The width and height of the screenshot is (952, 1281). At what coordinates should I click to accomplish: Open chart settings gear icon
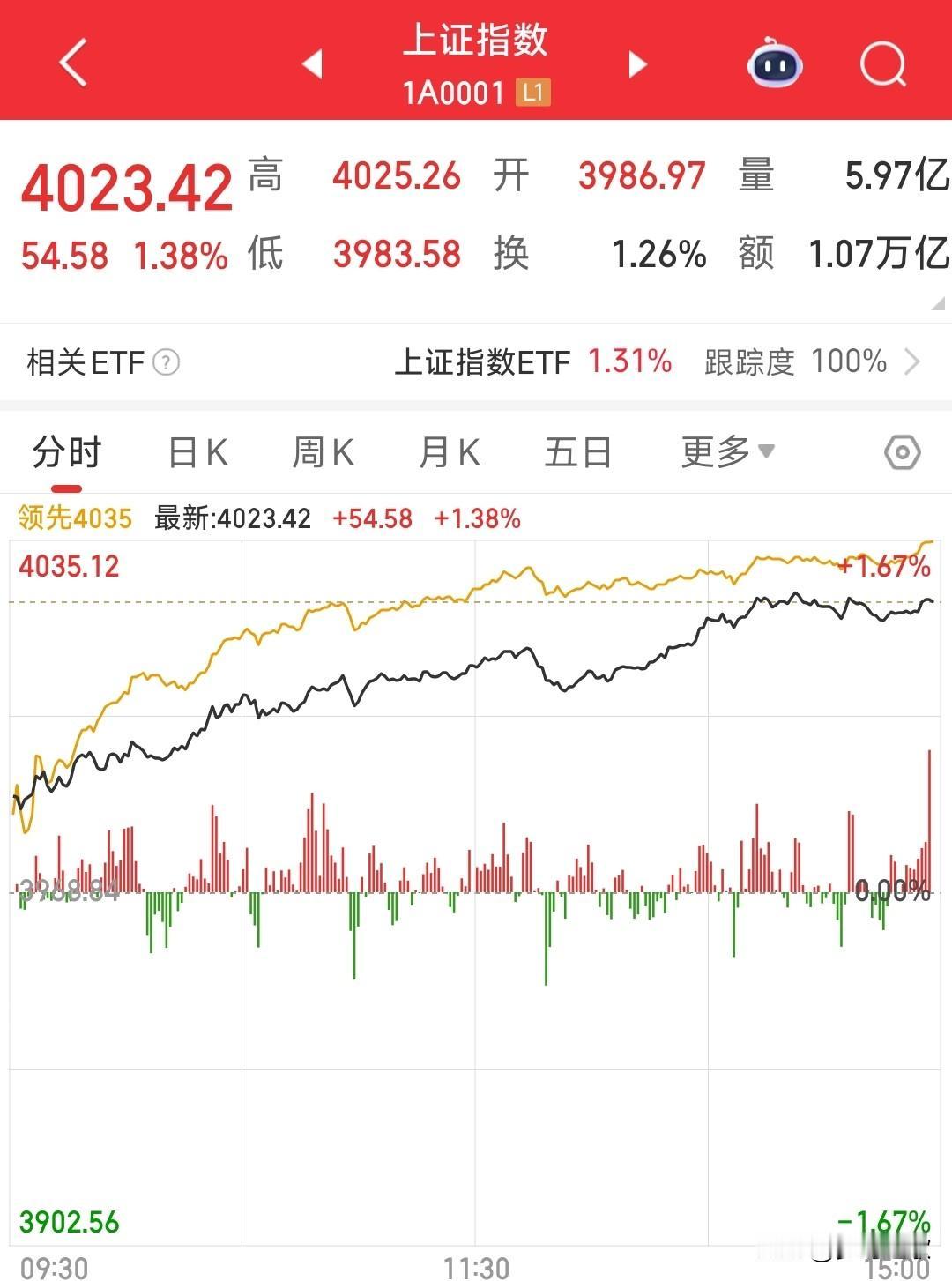900,451
